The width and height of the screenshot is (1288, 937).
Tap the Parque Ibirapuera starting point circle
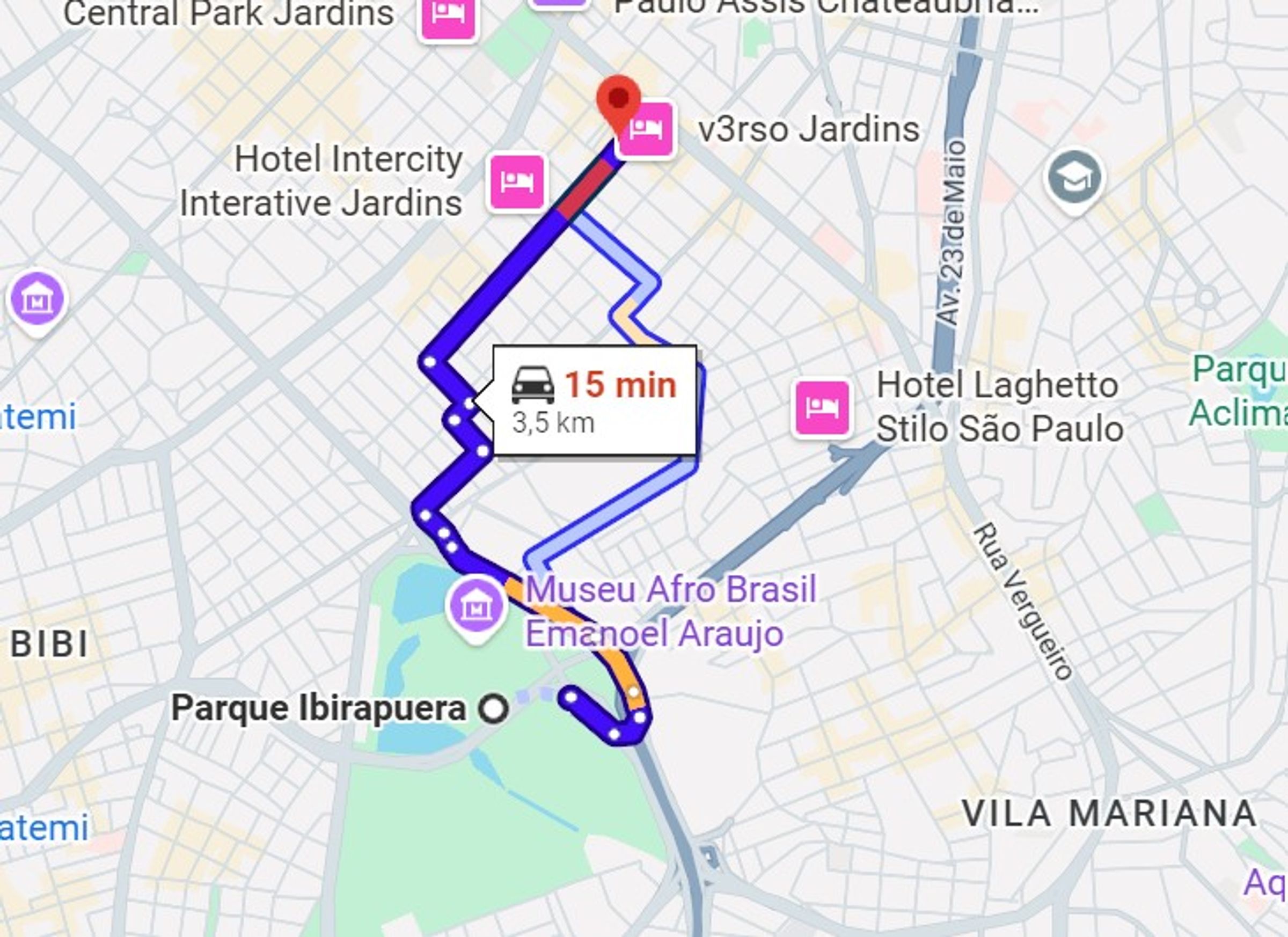click(494, 709)
